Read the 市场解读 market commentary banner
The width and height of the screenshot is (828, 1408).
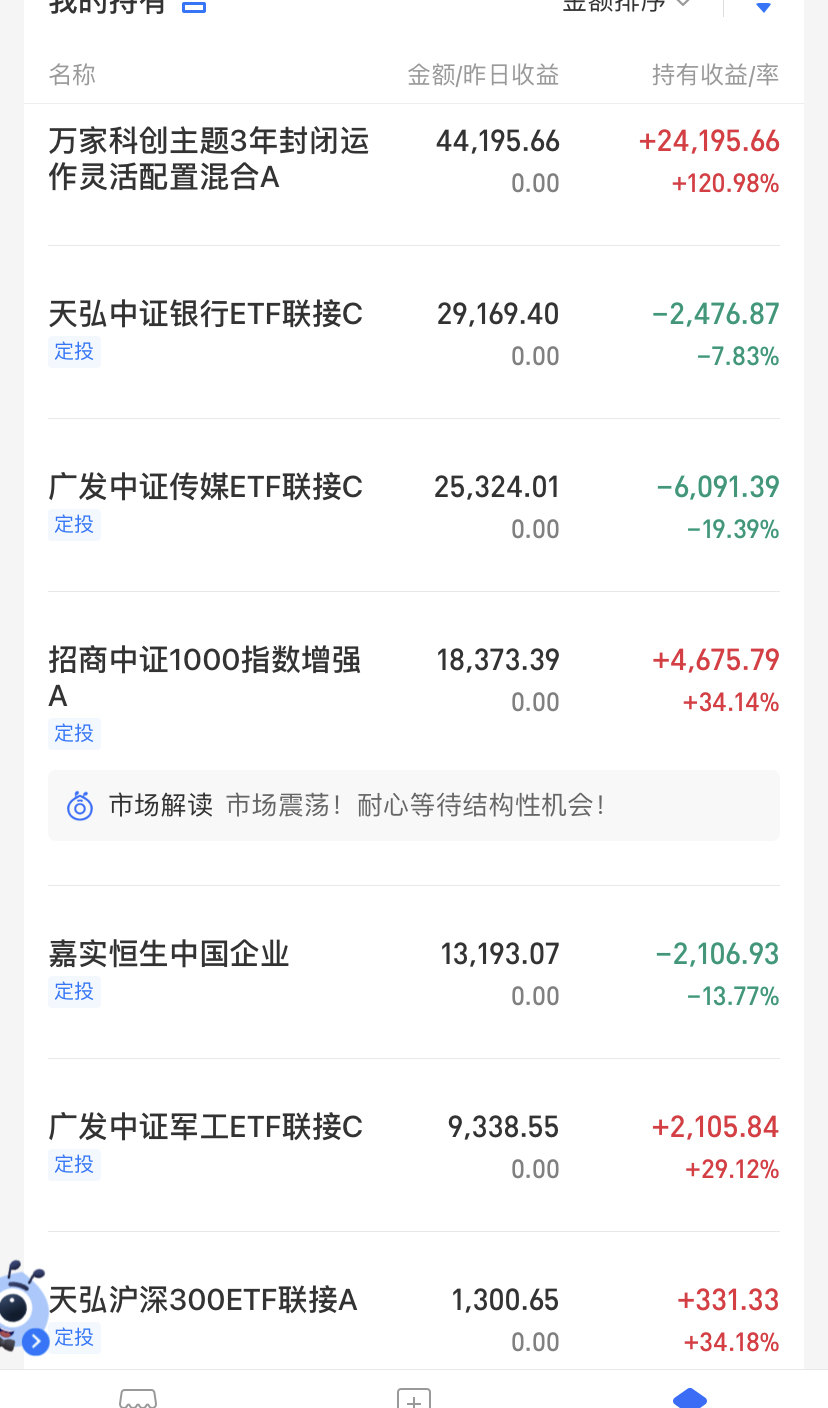tap(413, 805)
